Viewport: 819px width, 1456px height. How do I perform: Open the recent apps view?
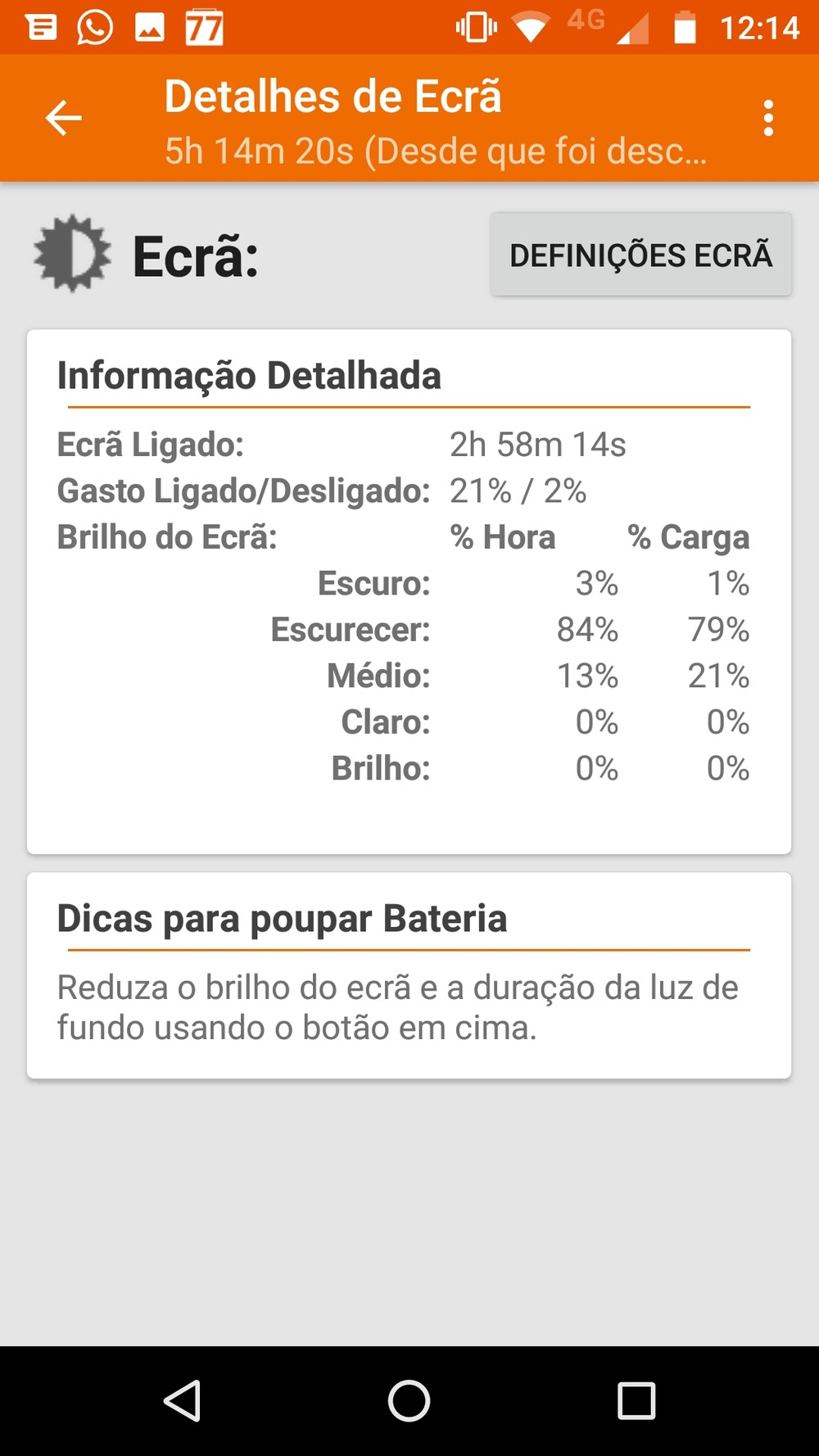tap(636, 1400)
